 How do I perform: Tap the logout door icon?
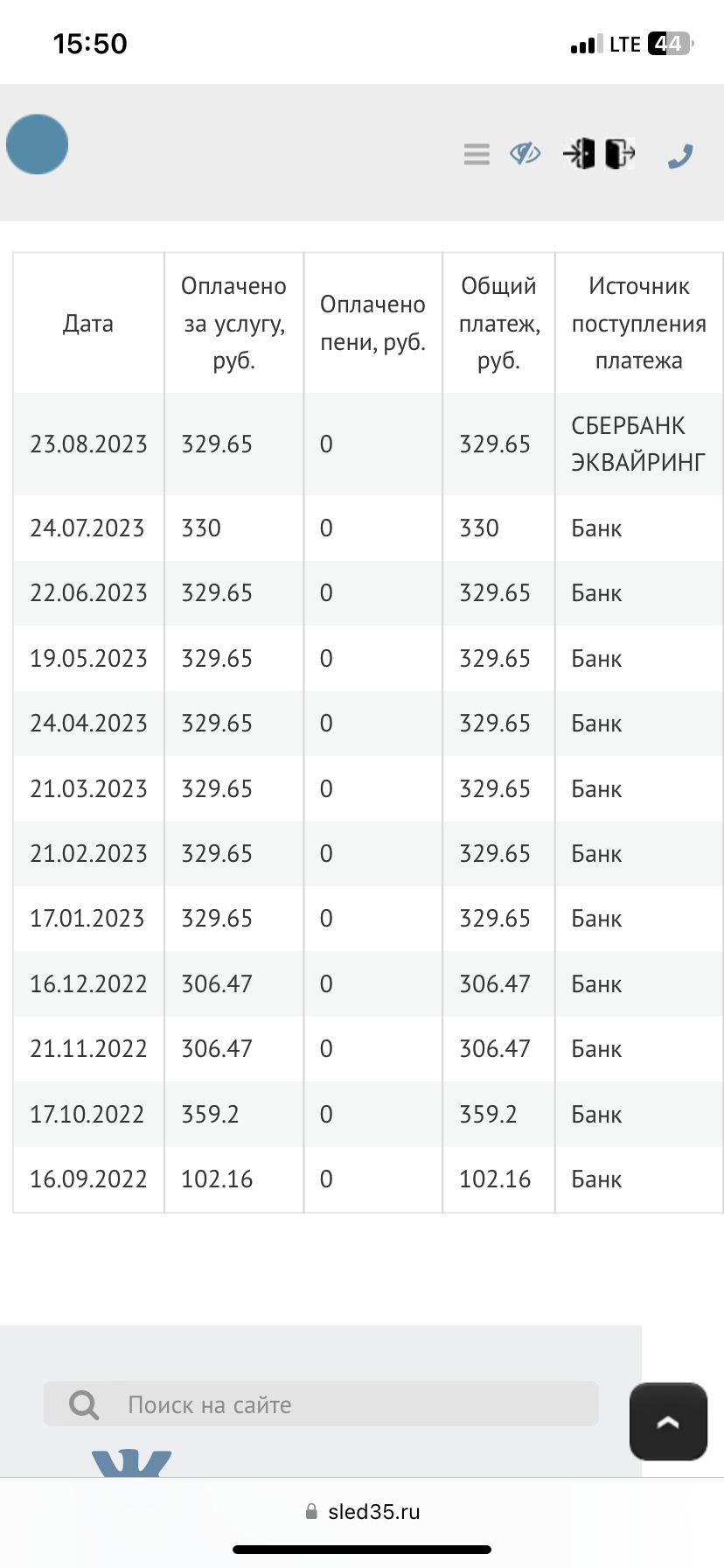point(619,154)
